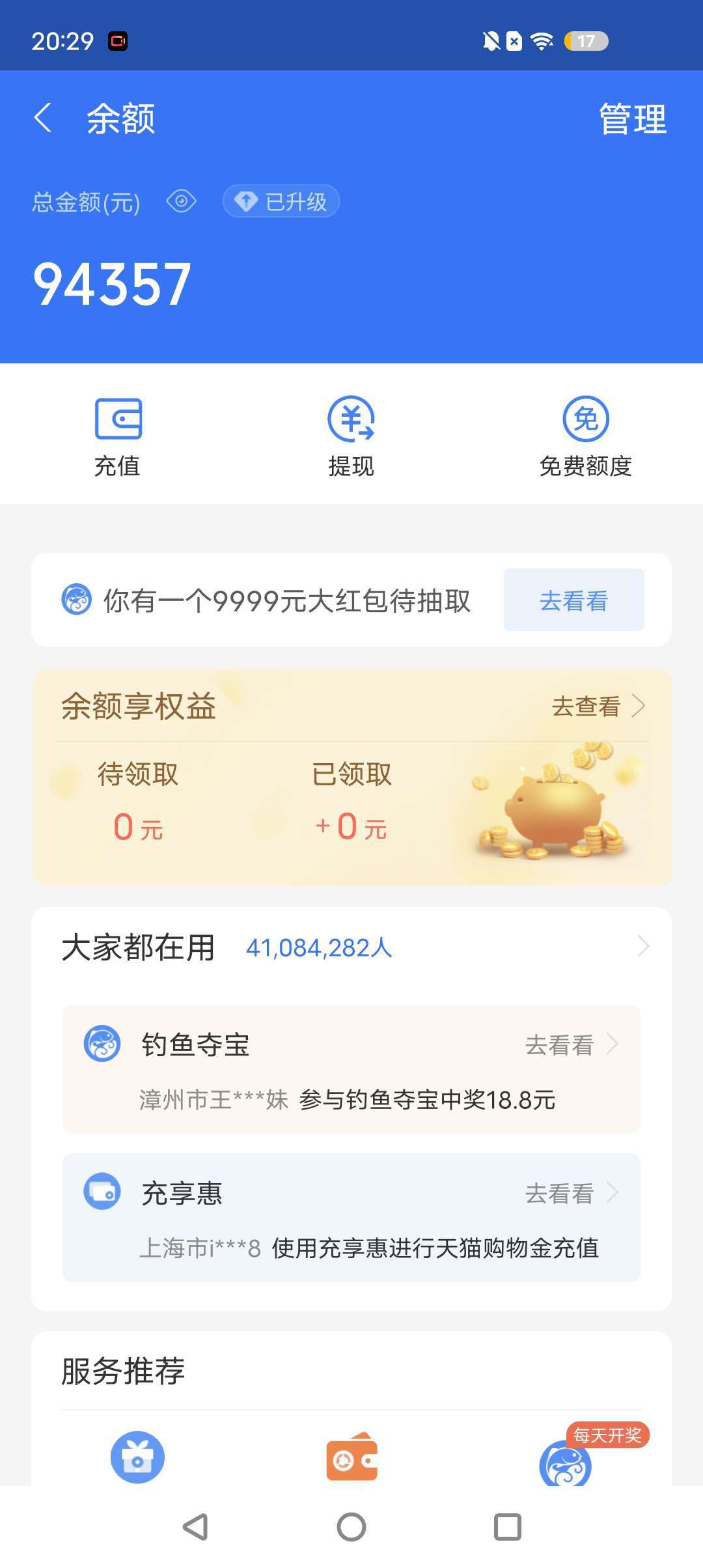Open the recent apps view
The image size is (703, 1568).
508,1527
